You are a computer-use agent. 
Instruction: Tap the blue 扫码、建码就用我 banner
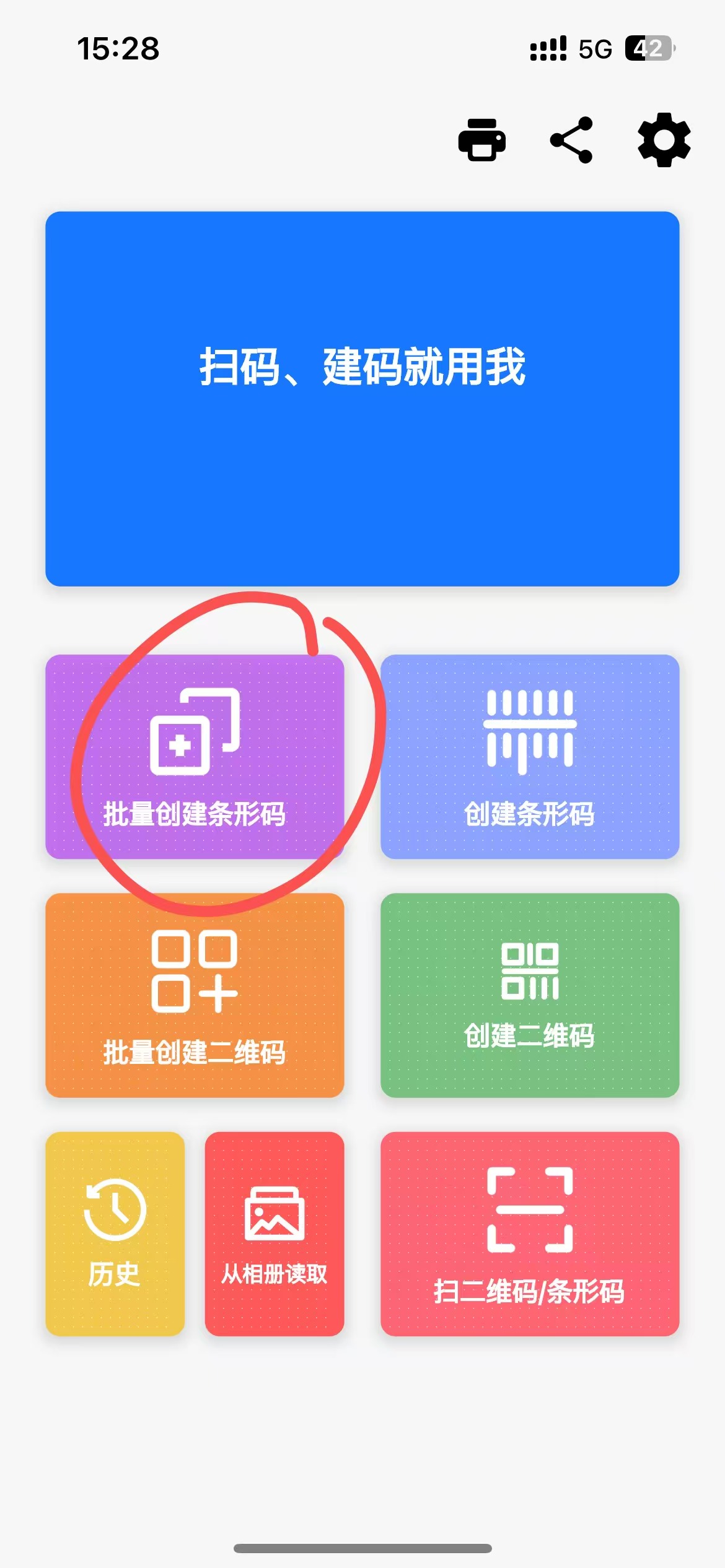pyautogui.click(x=362, y=399)
